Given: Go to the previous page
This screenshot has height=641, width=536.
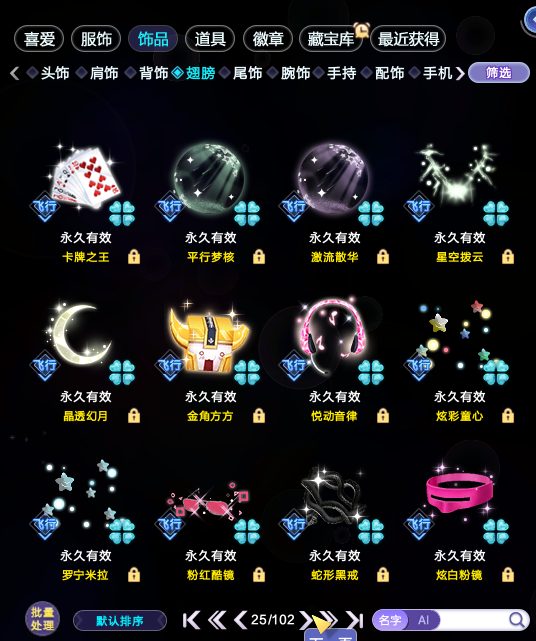Looking at the screenshot, I should (x=240, y=620).
